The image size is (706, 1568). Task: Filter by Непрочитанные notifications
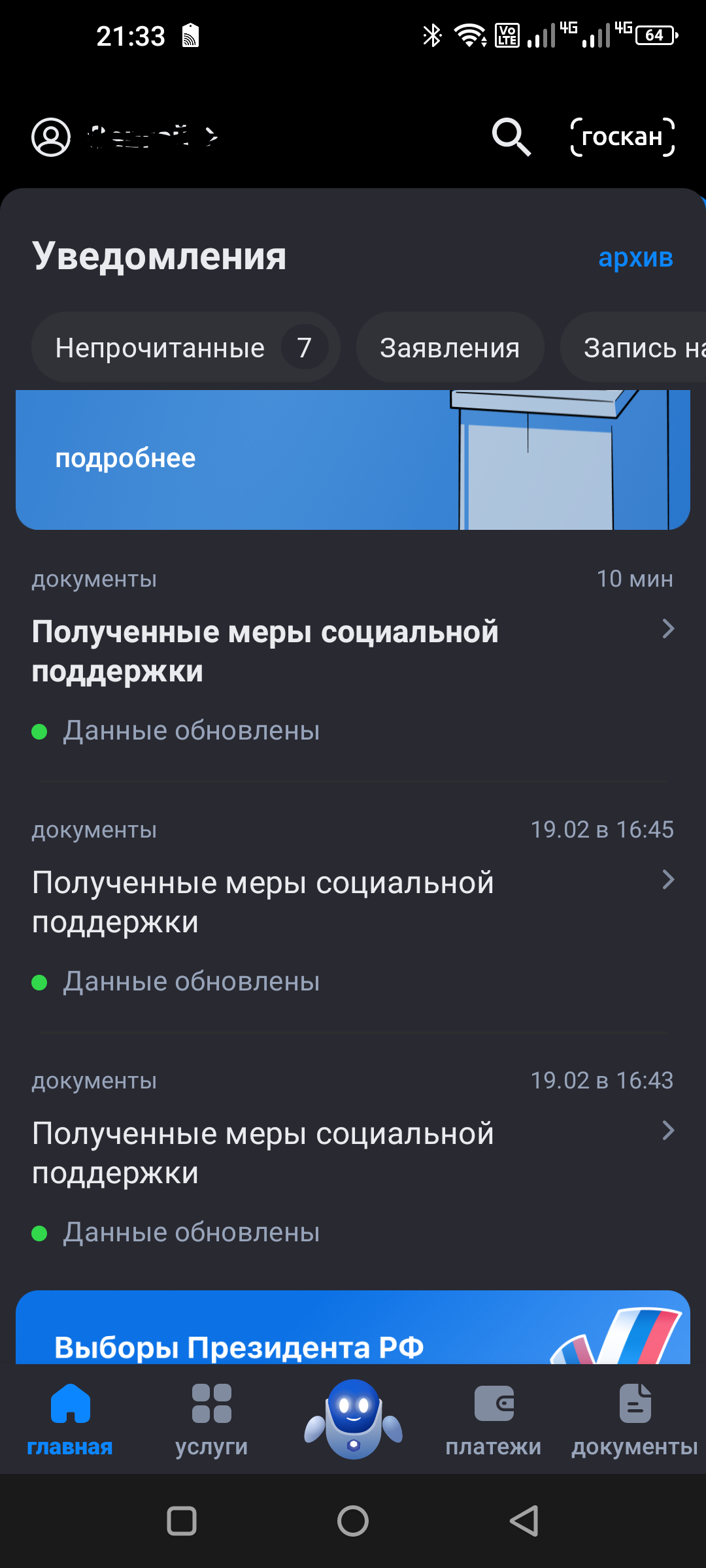click(x=186, y=348)
